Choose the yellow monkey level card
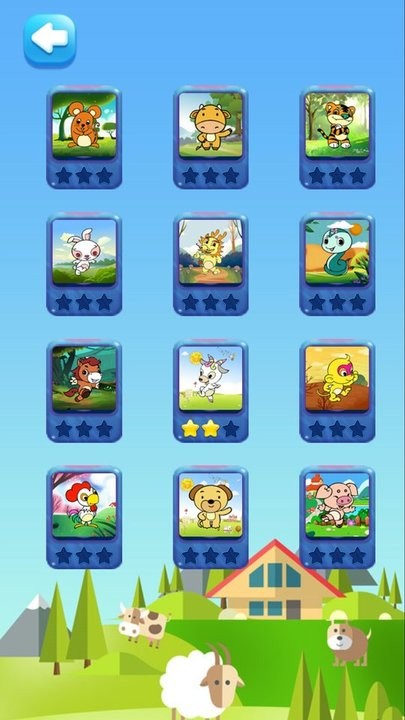 [338, 390]
